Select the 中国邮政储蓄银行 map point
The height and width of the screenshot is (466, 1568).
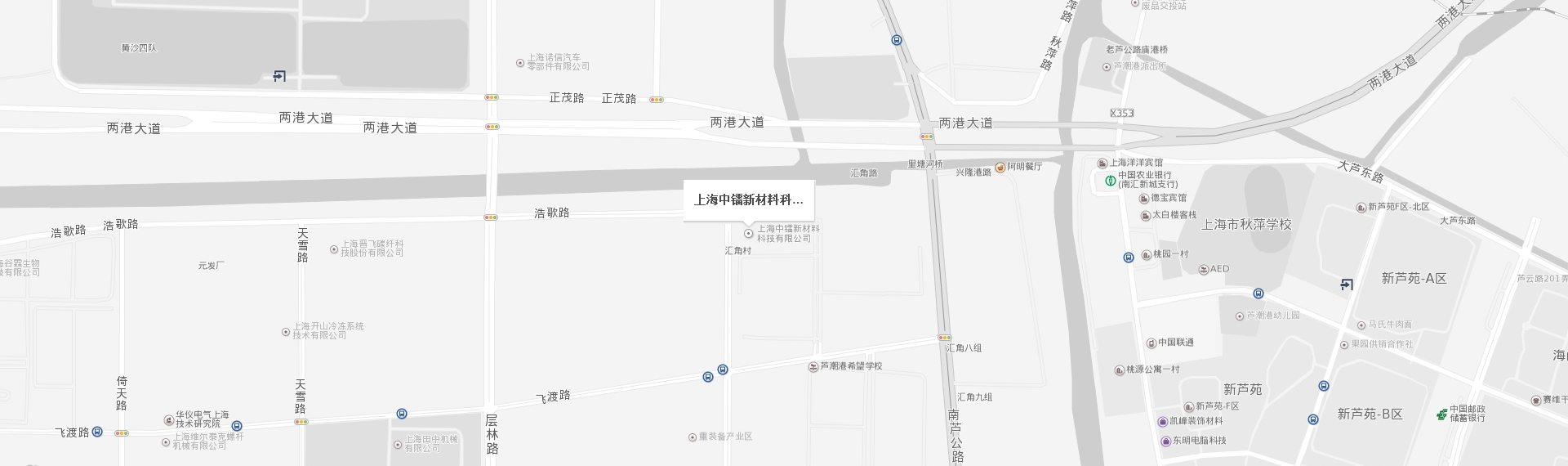click(x=1442, y=414)
